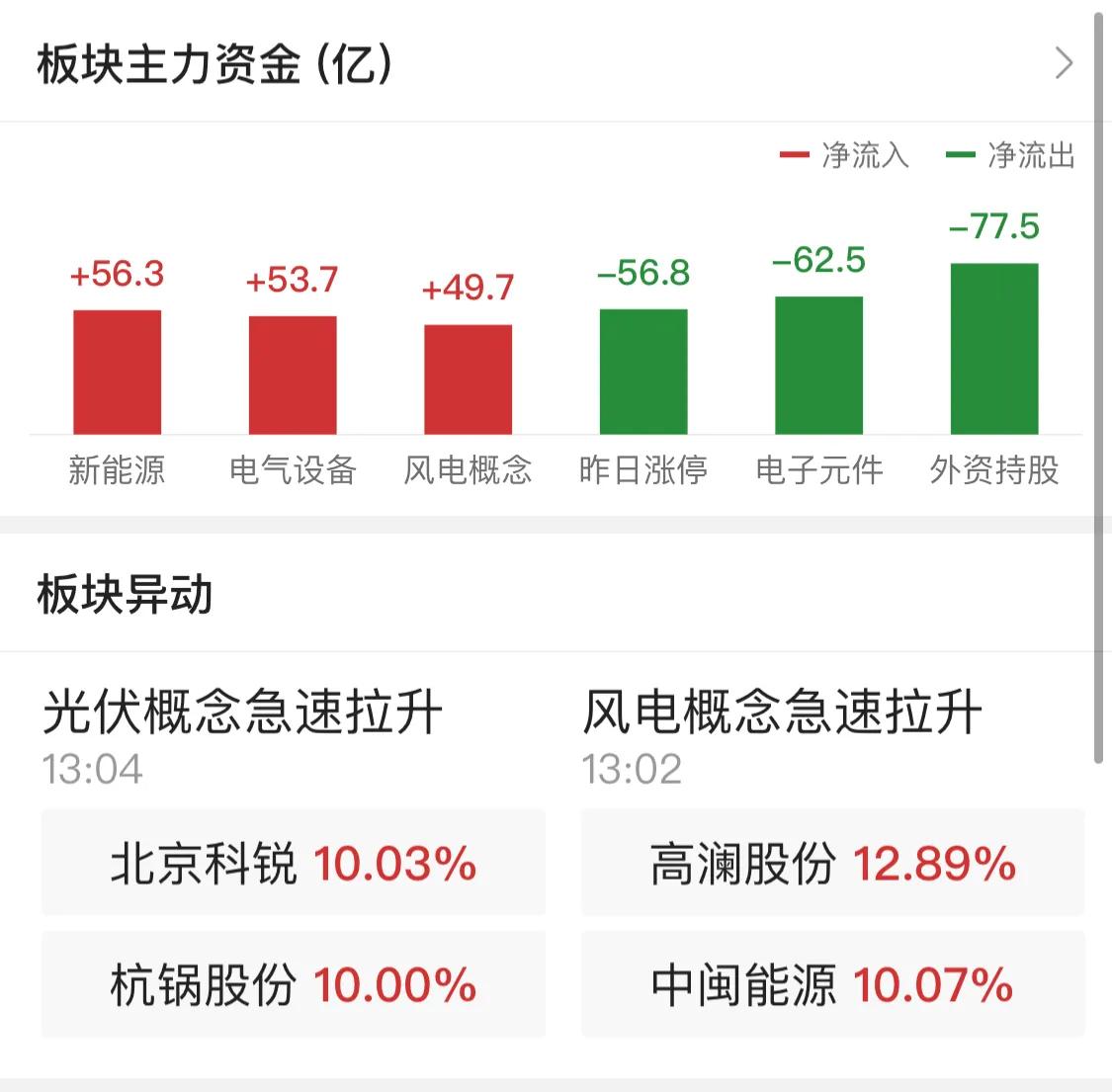Select the 电气设备 inflow bar

tap(293, 375)
